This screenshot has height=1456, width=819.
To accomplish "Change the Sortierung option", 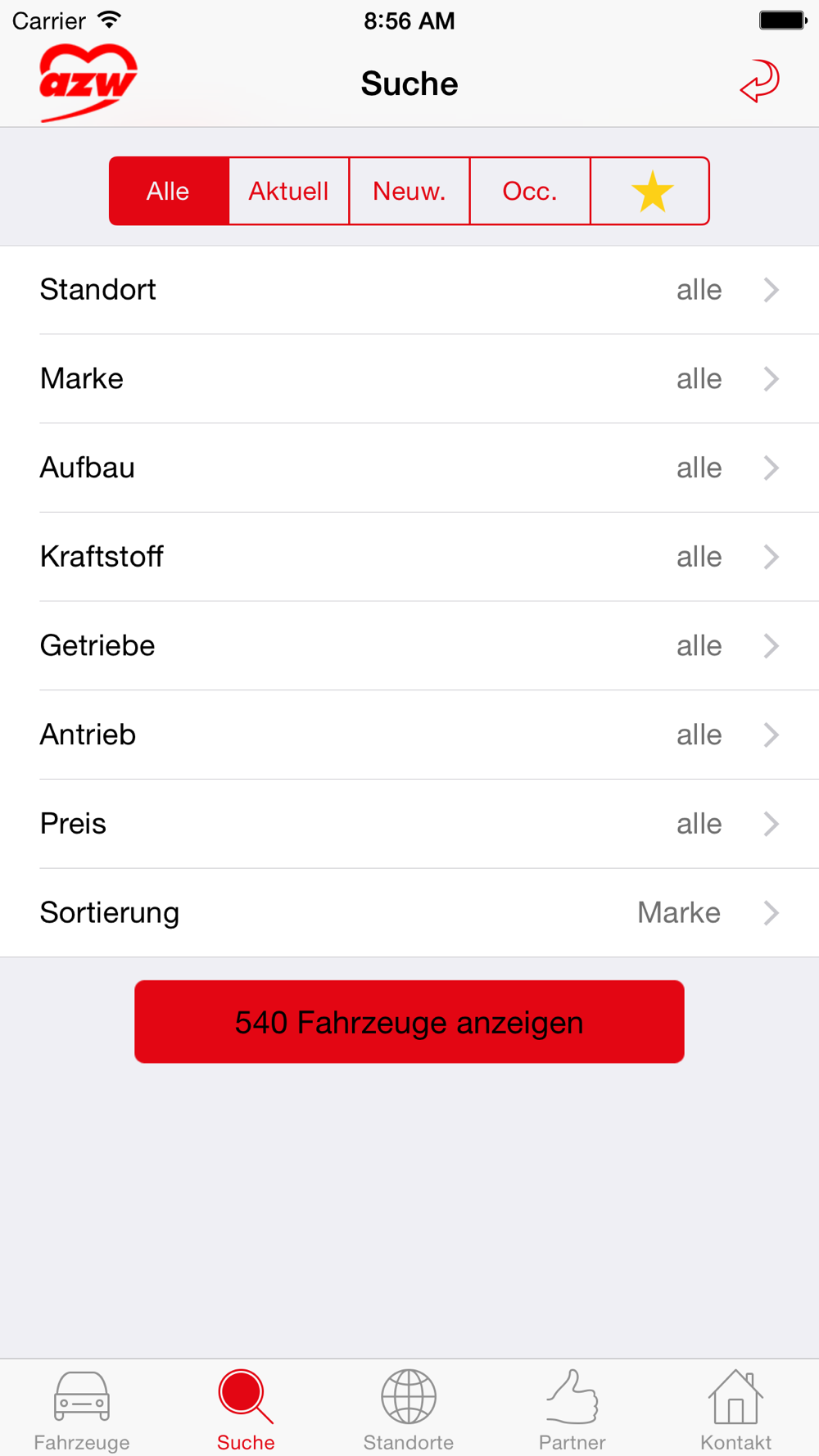I will [409, 913].
